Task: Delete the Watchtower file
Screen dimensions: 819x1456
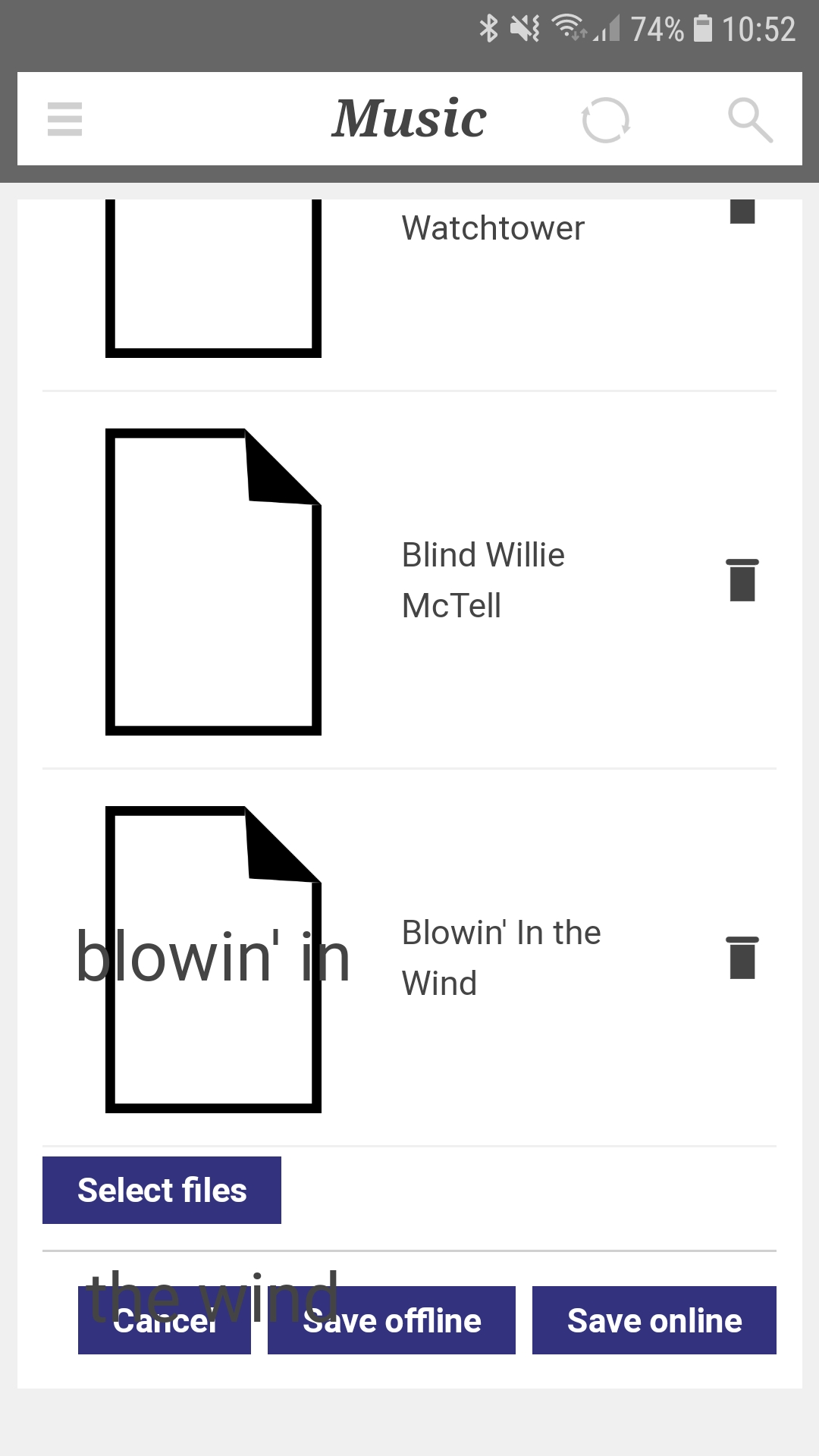Action: 742,211
